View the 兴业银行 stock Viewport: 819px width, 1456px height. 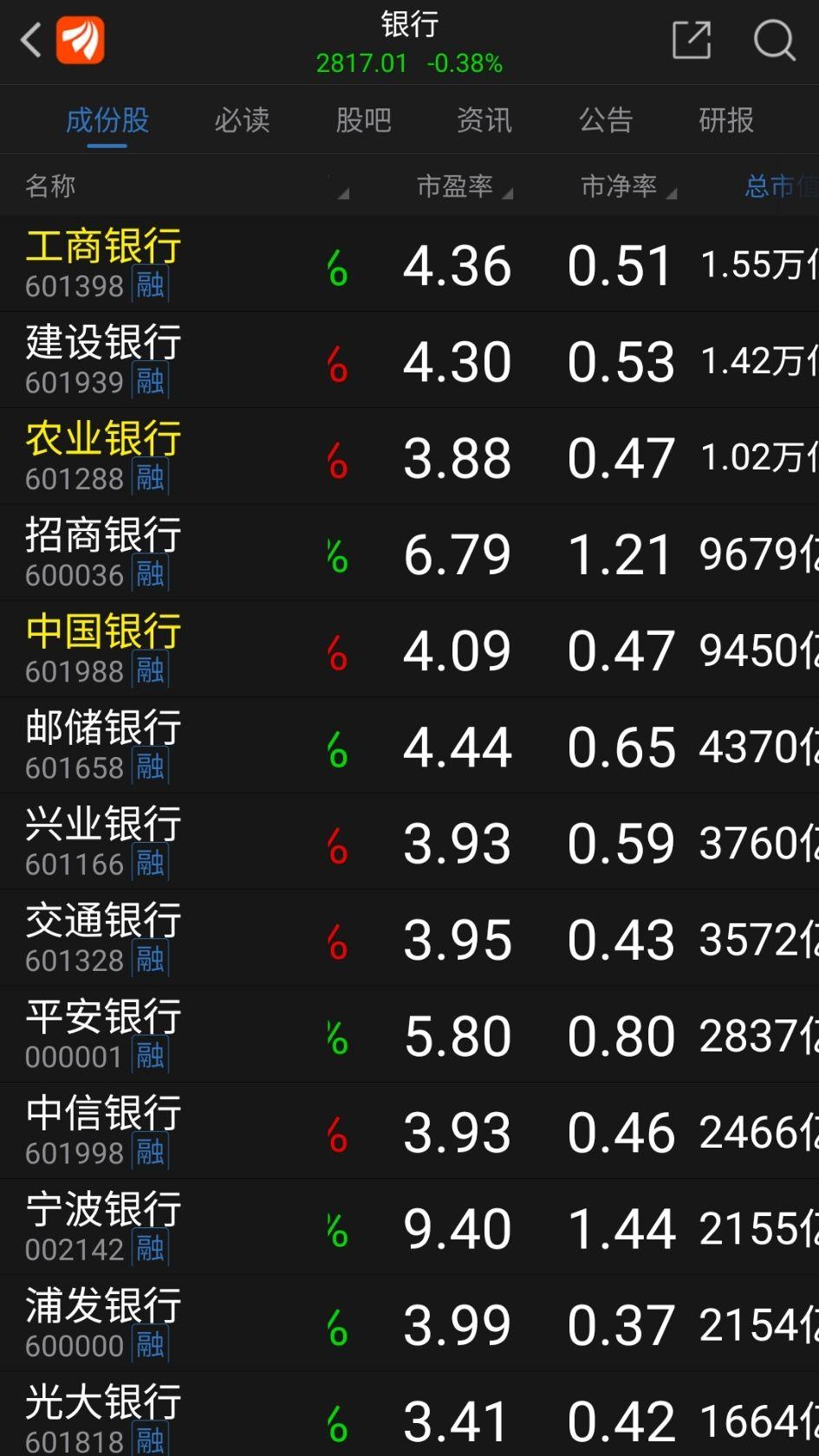(x=409, y=842)
